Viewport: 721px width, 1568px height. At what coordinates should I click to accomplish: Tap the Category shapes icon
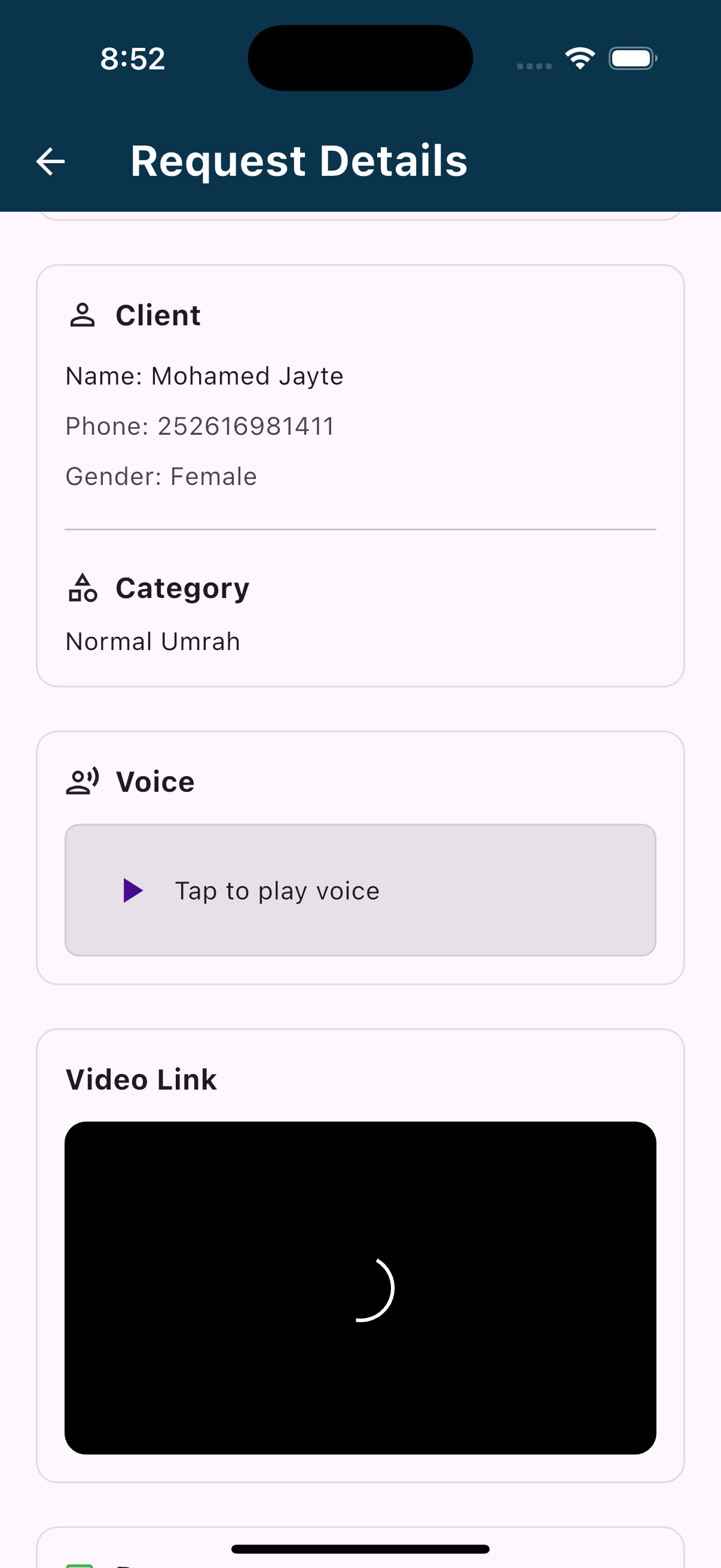tap(83, 587)
